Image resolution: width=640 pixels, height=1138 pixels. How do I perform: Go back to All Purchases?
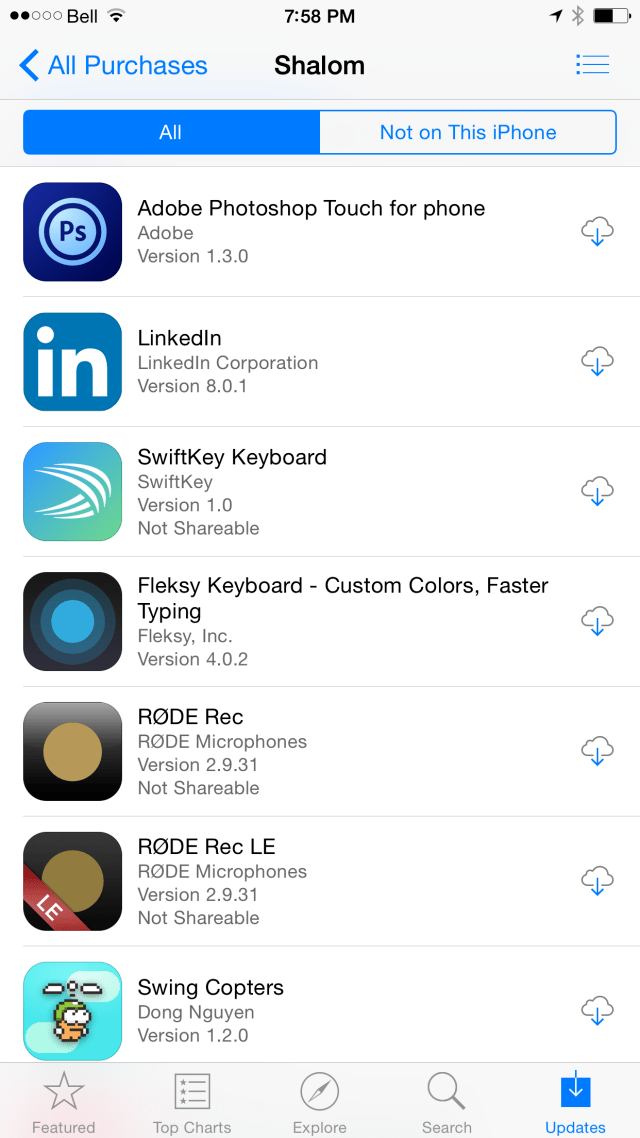click(x=113, y=66)
